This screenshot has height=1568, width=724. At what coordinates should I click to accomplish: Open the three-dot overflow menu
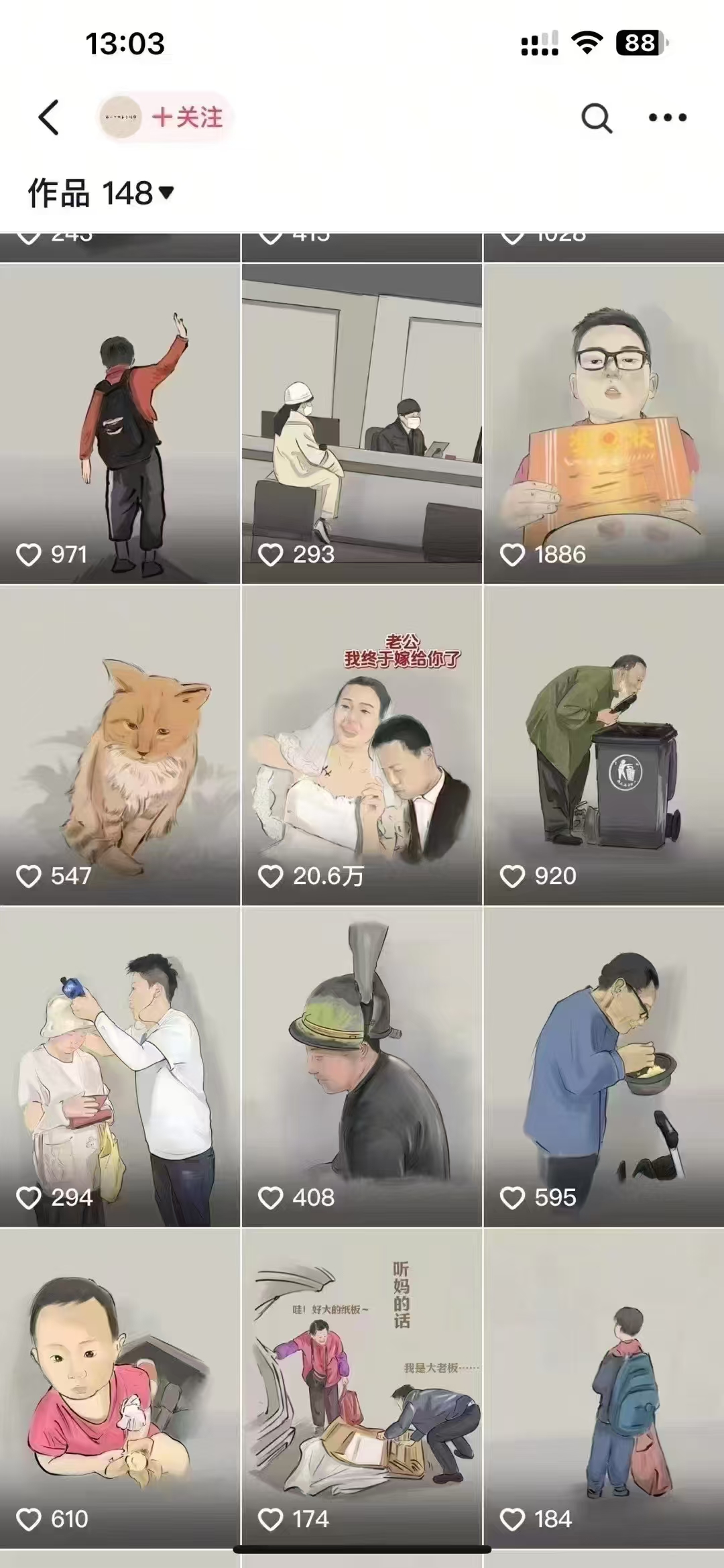click(667, 118)
